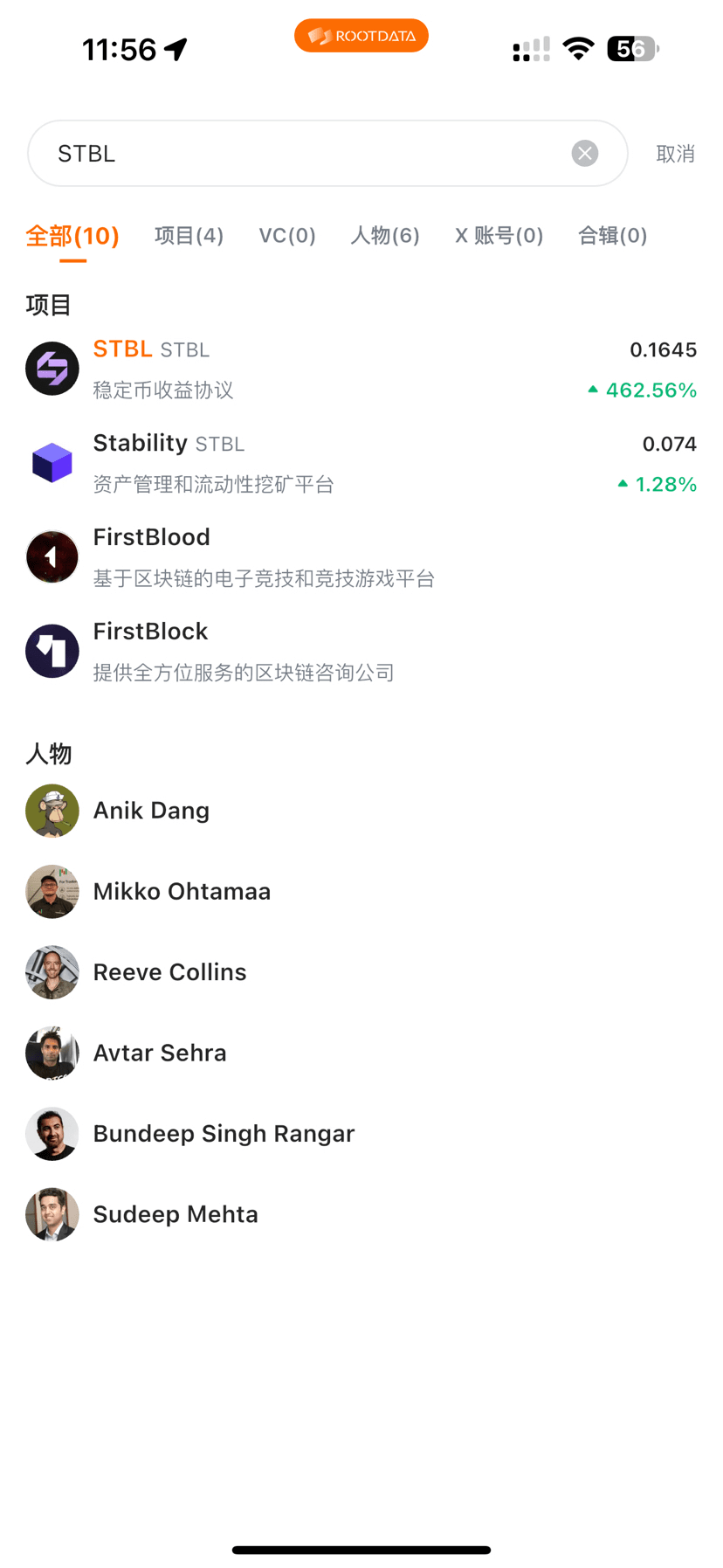View Anik Dang's profile

tap(151, 811)
